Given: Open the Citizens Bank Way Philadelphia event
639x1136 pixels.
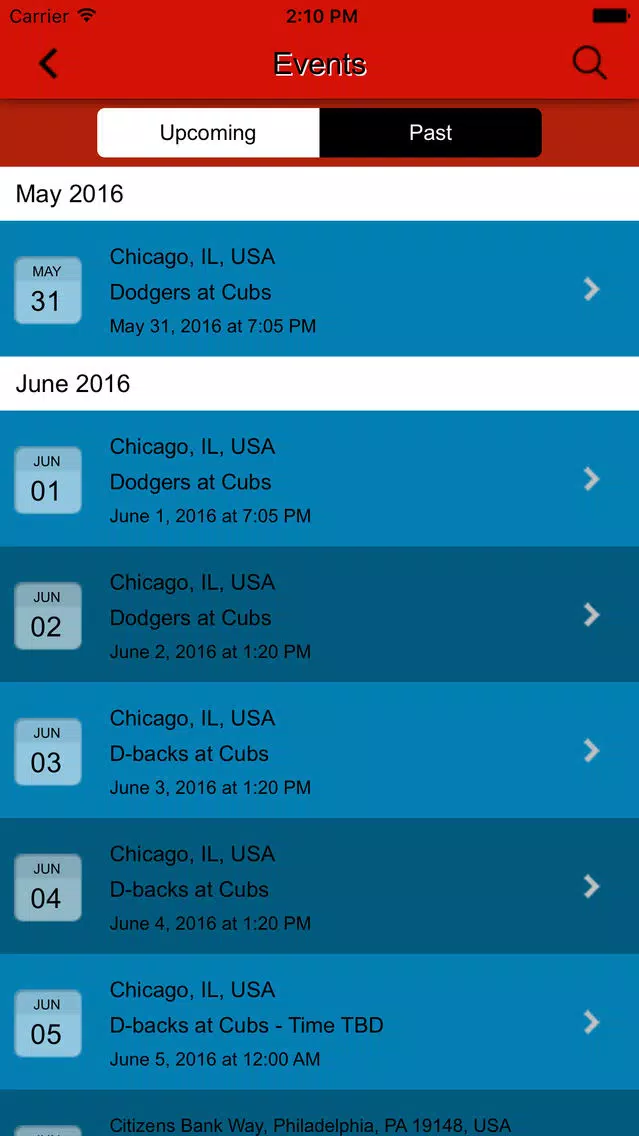Looking at the screenshot, I should pos(320,1114).
